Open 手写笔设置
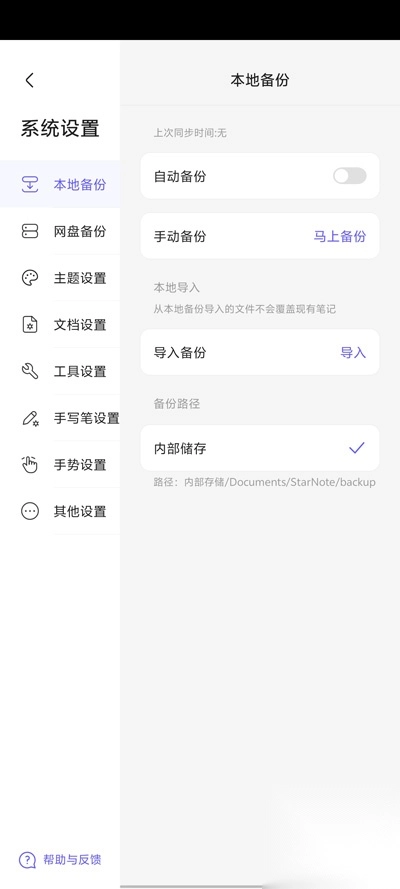400x889 pixels. tap(60, 418)
